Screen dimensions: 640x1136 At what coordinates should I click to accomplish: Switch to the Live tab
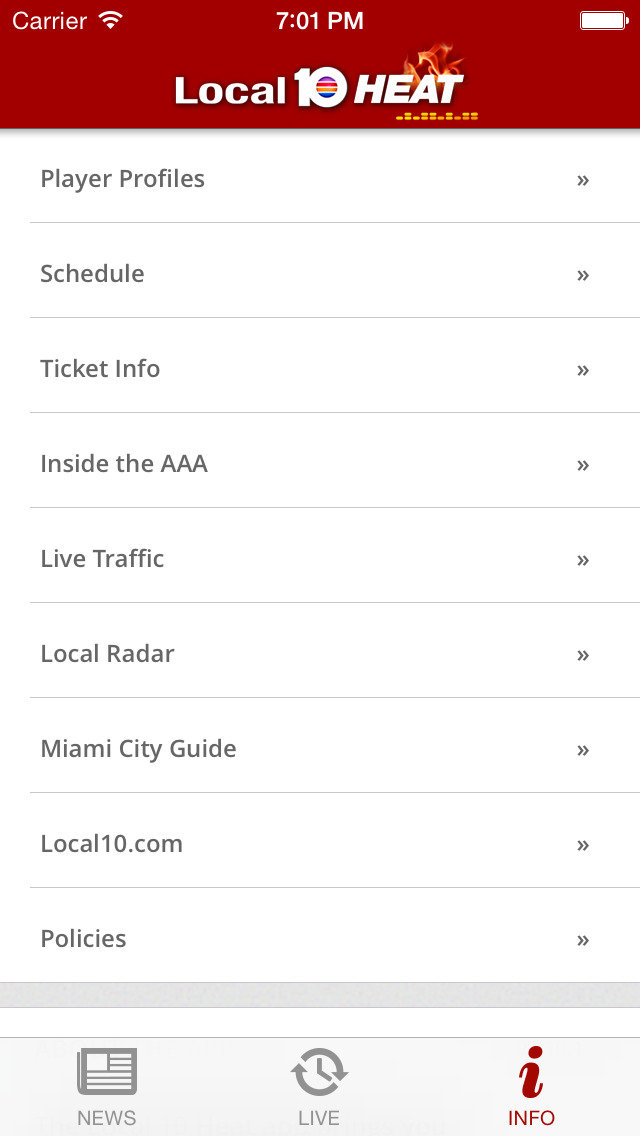[319, 1087]
